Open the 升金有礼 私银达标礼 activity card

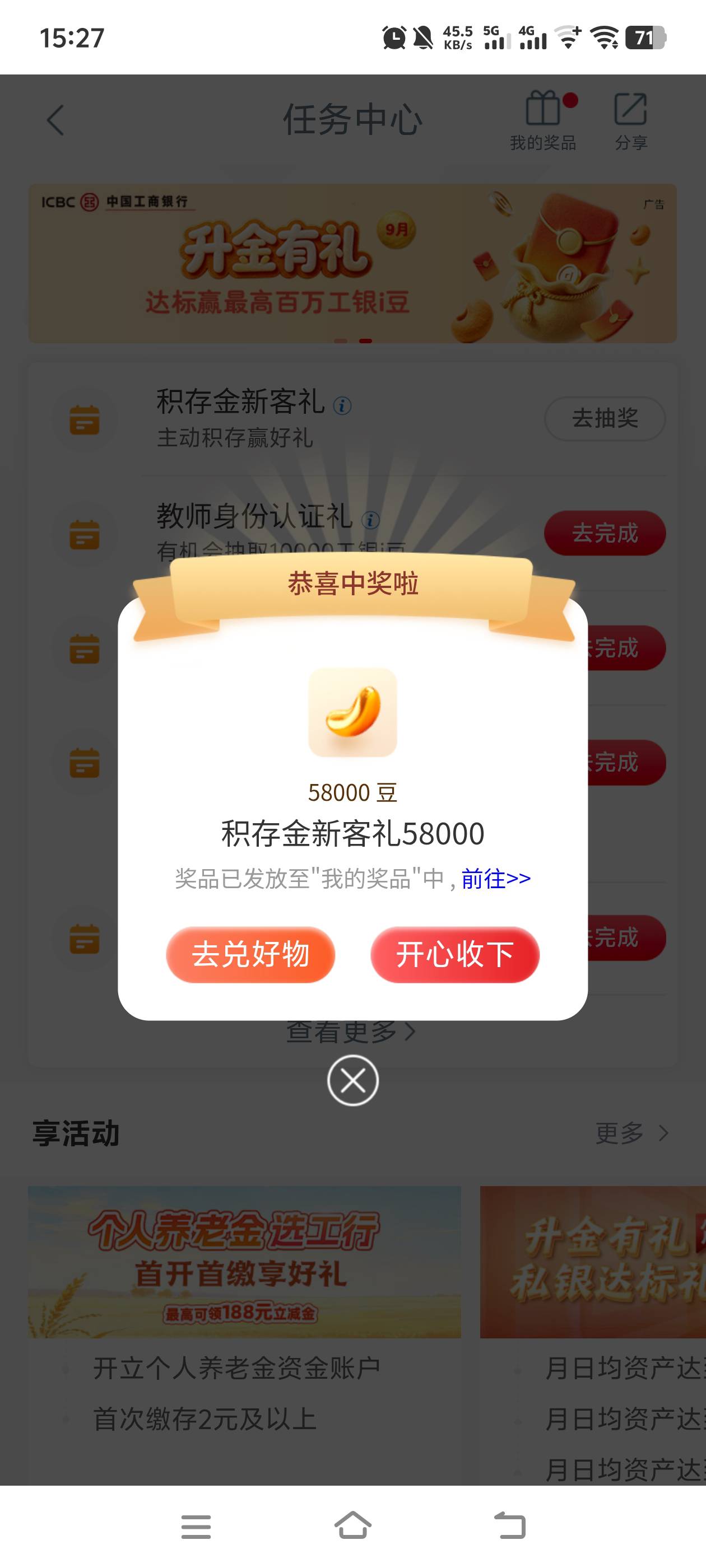pyautogui.click(x=593, y=1261)
